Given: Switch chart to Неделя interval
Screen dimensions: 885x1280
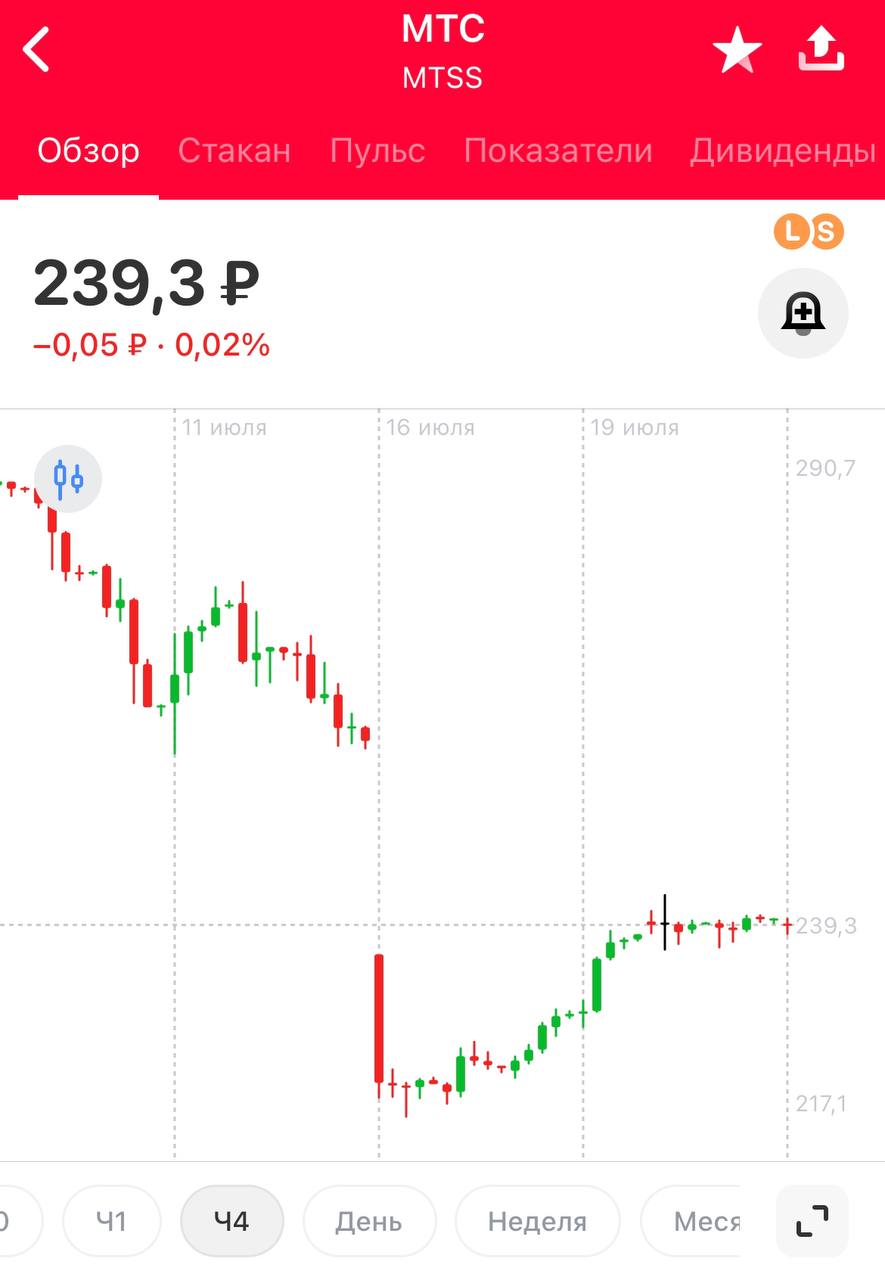Looking at the screenshot, I should tap(537, 1221).
